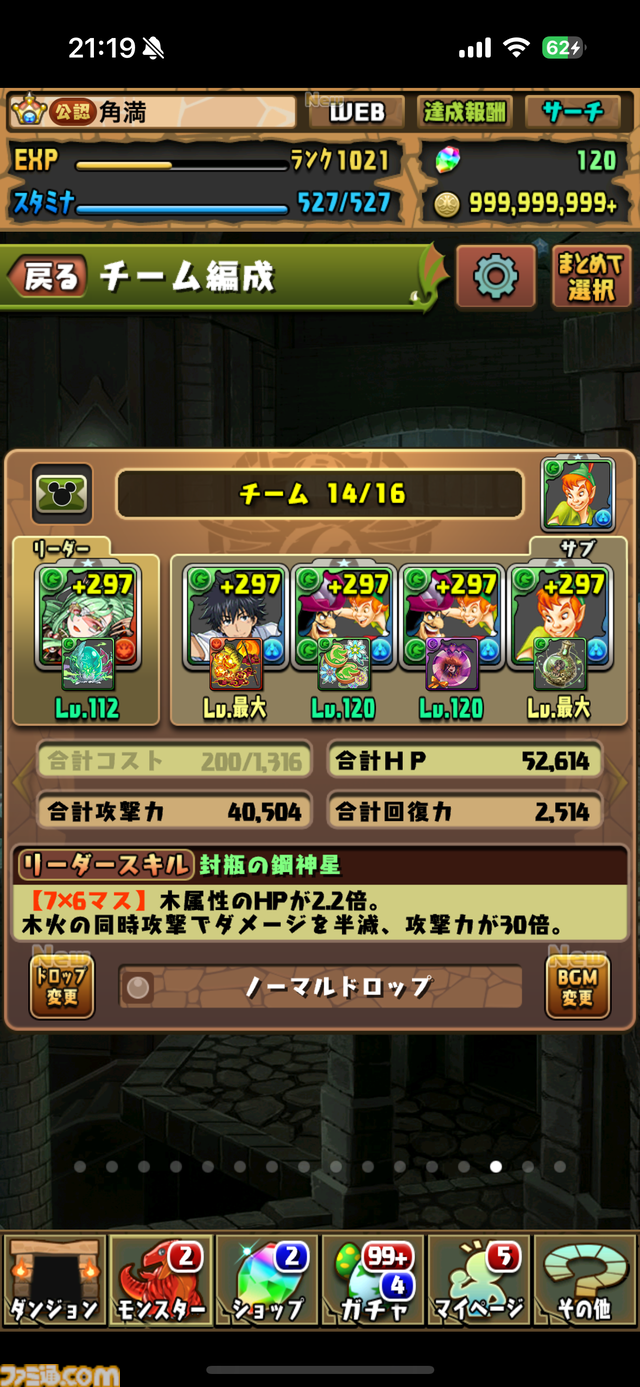The width and height of the screenshot is (640, 1387).
Task: Open the その他 tab
Action: (x=585, y=1279)
